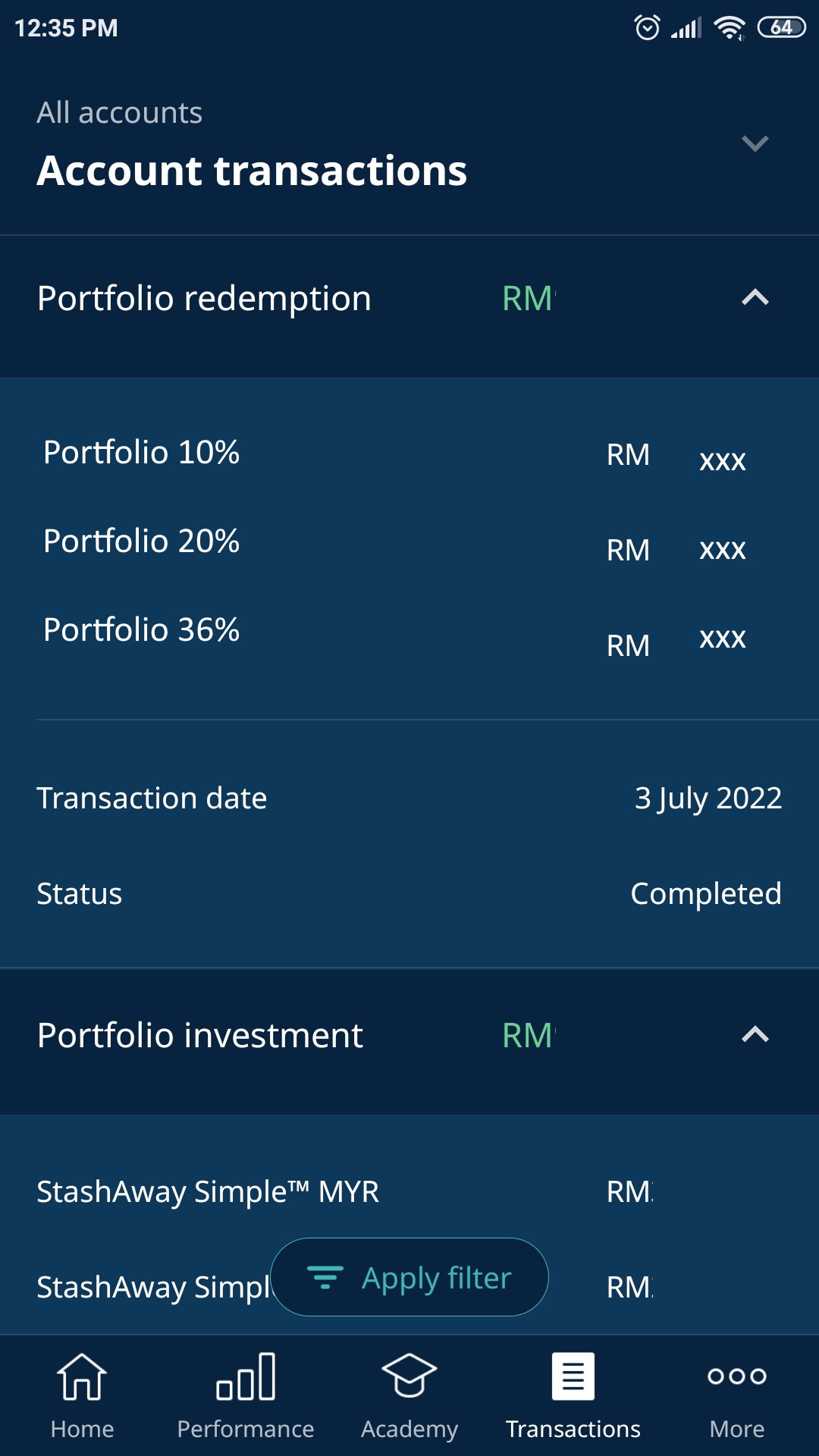Switch to the Performance tab
Viewport: 819px width, 1456px height.
tap(246, 1396)
